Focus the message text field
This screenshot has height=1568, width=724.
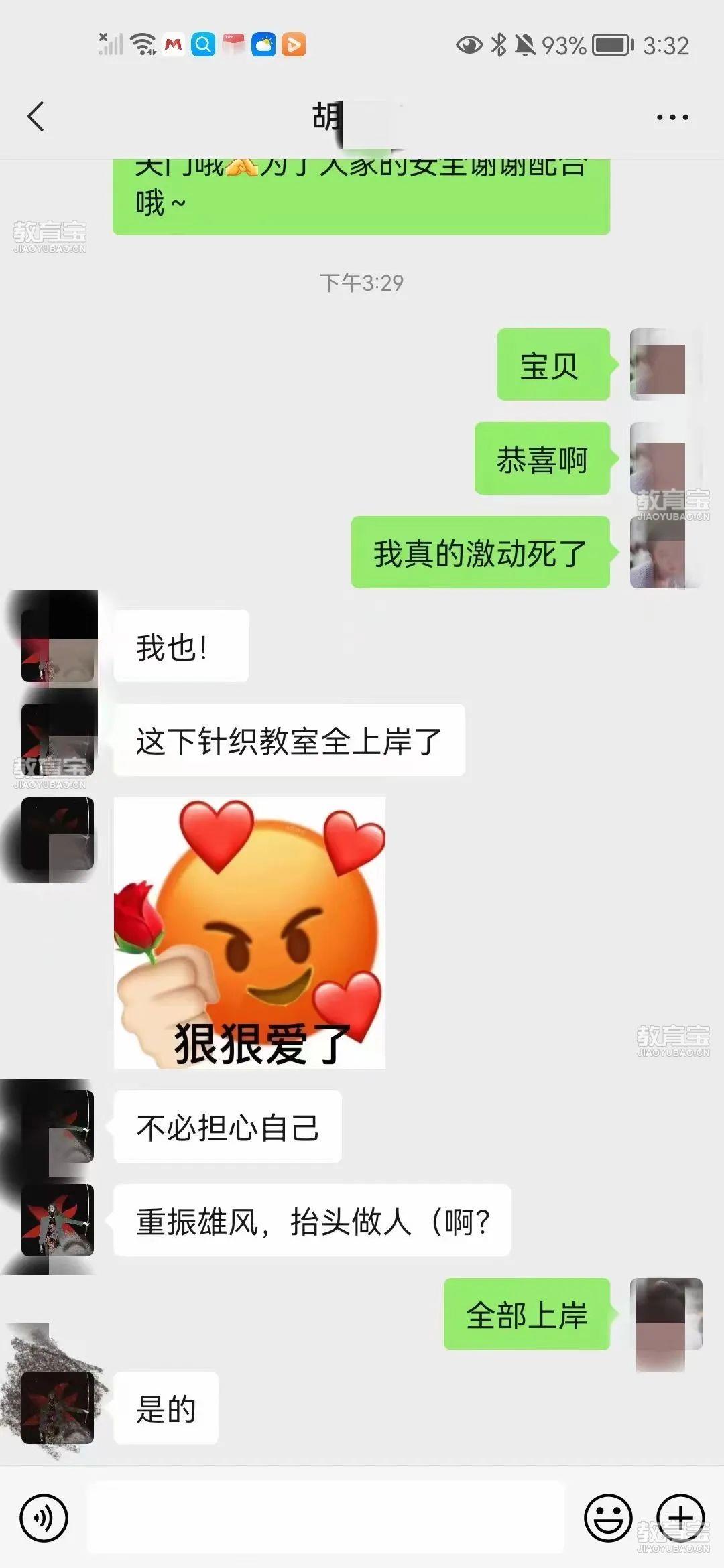pos(326,1517)
